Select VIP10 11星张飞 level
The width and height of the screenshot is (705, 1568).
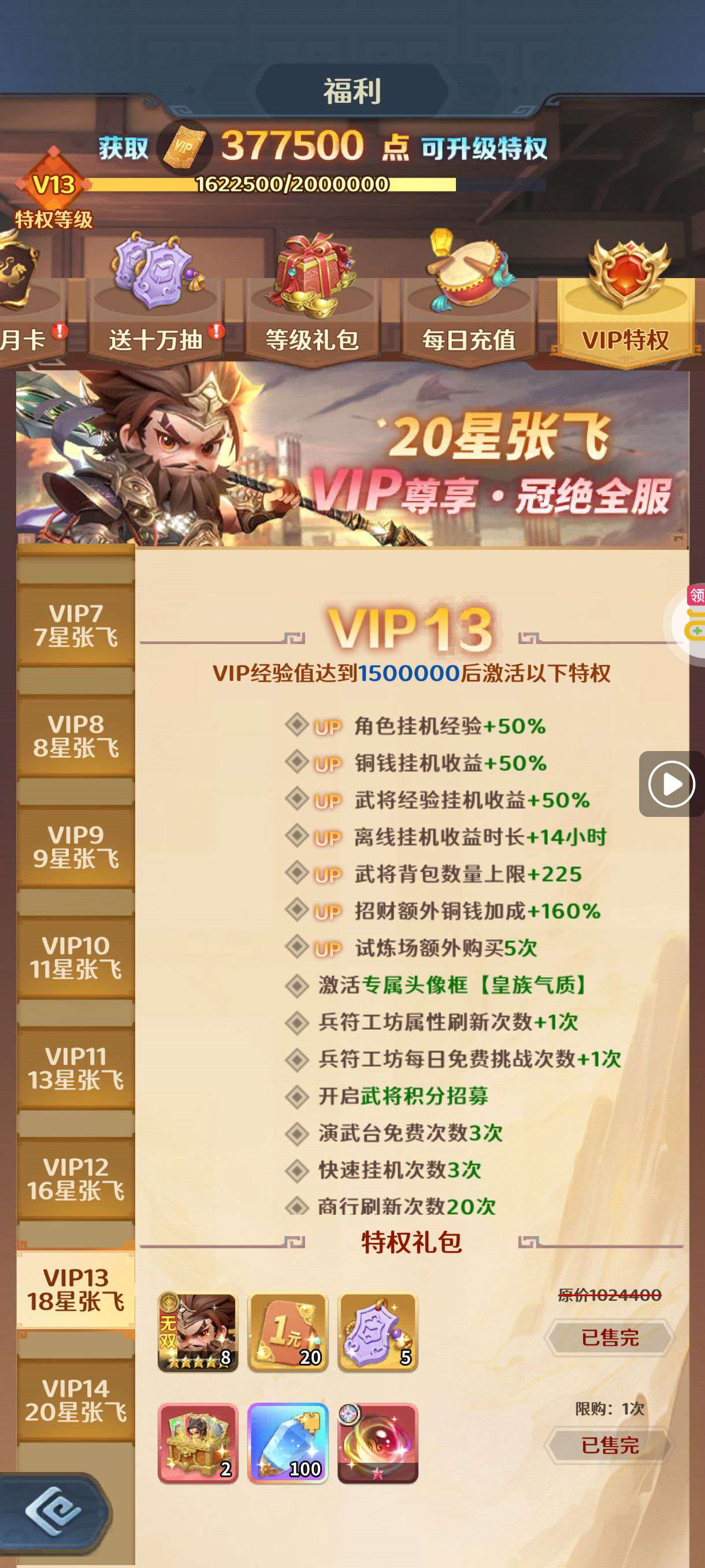76,958
